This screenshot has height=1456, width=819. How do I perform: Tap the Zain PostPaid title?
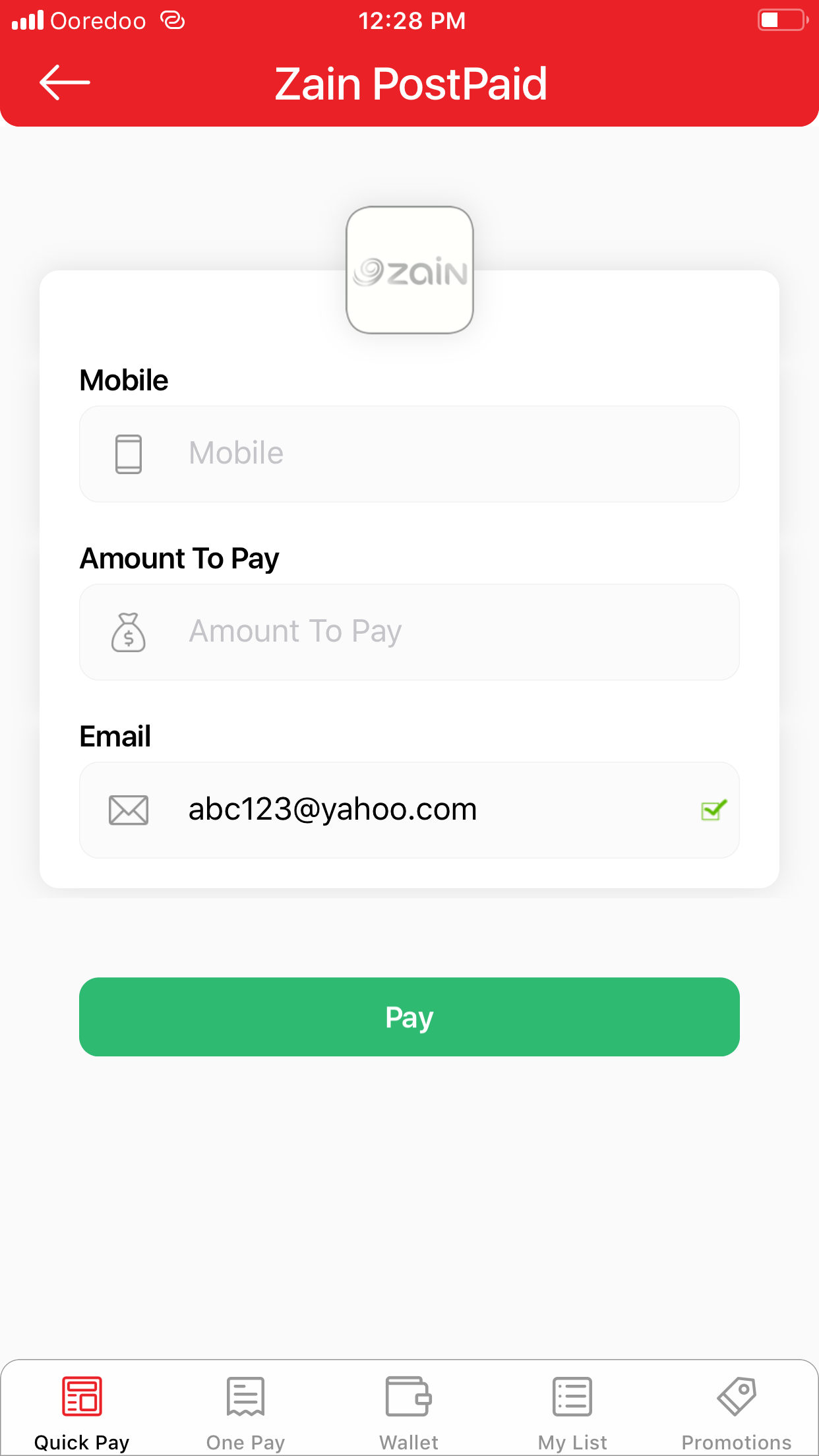(411, 83)
